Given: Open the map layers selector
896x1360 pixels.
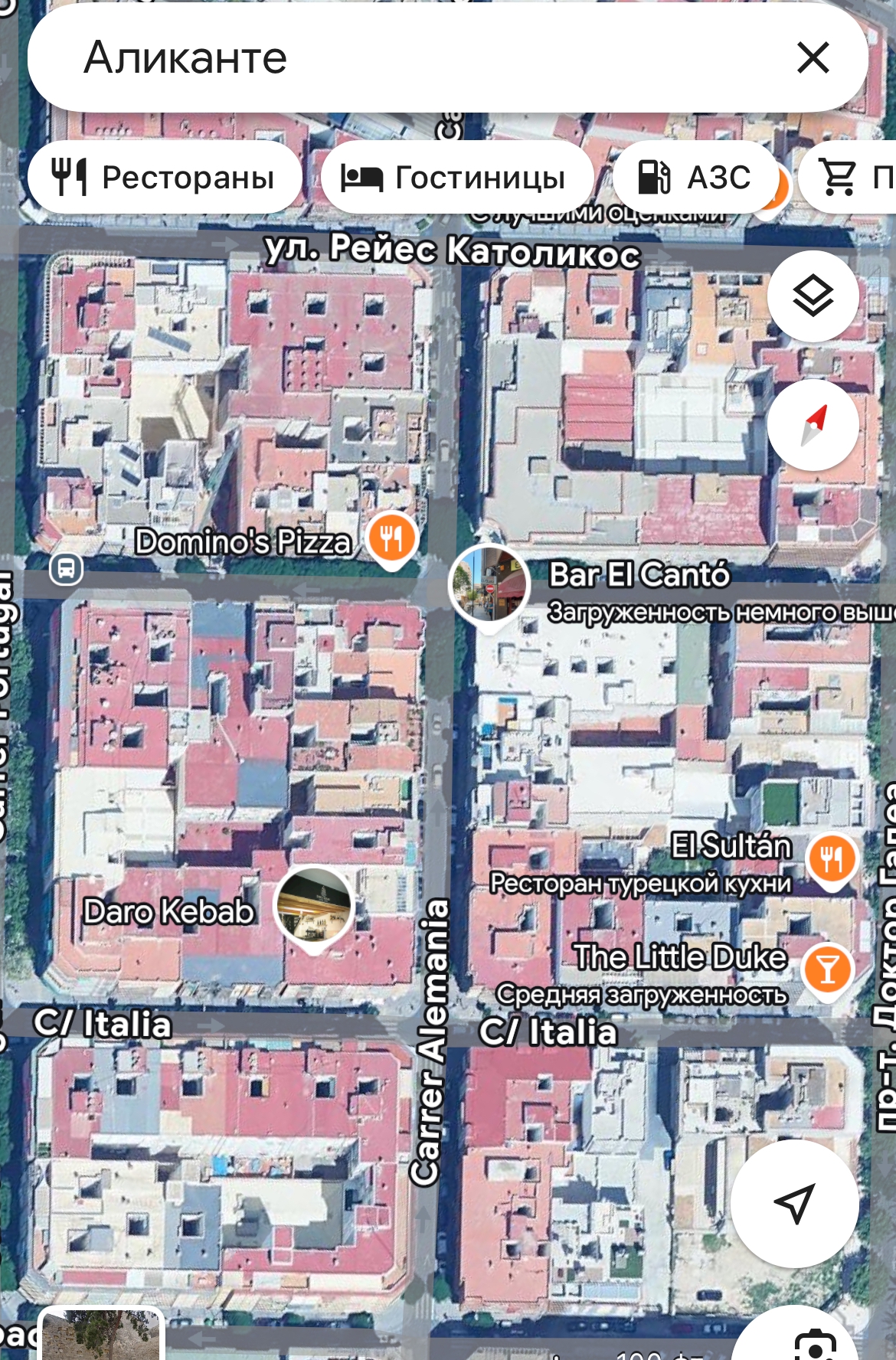Looking at the screenshot, I should 813,296.
